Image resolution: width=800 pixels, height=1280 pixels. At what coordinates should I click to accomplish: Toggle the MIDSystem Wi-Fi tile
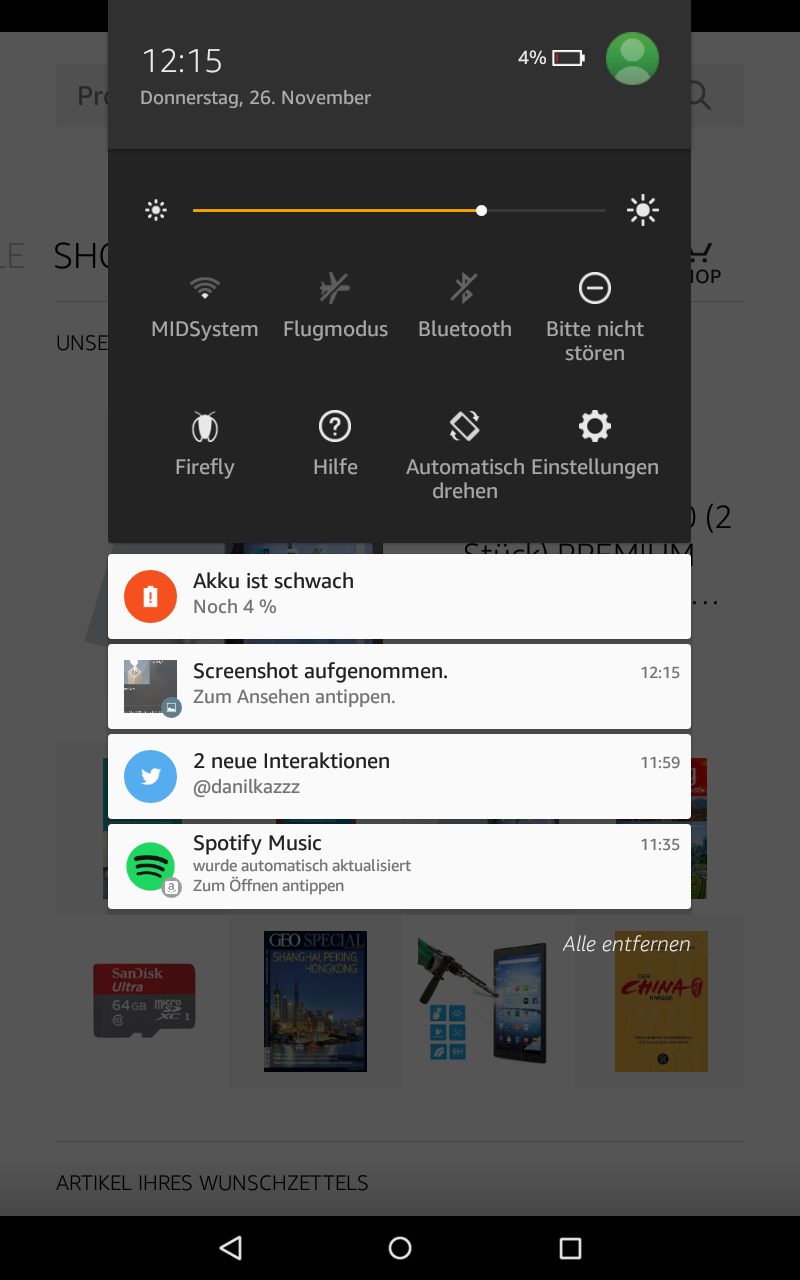(x=205, y=307)
